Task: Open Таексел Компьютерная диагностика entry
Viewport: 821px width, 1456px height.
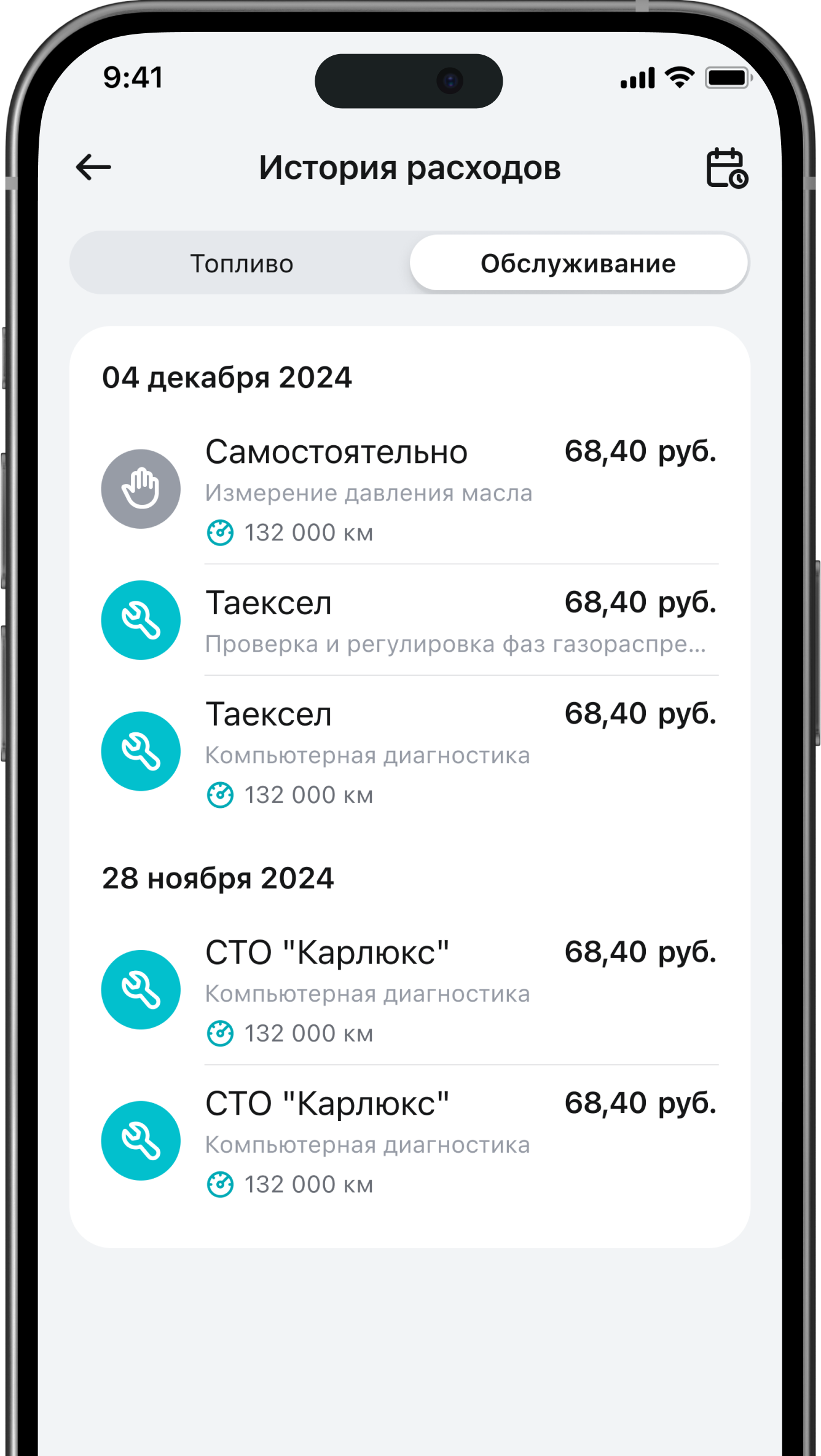Action: 409,751
